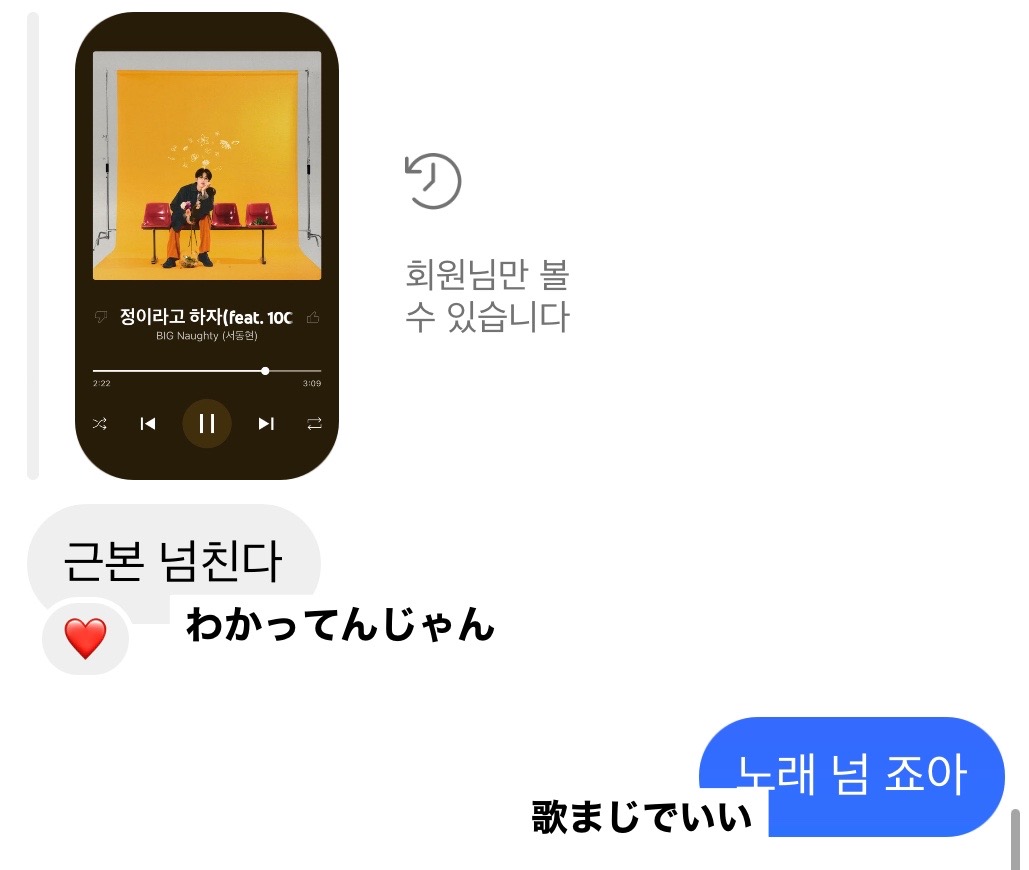
Task: View heart reaction on 근본 넘친다 message
Action: [x=85, y=638]
